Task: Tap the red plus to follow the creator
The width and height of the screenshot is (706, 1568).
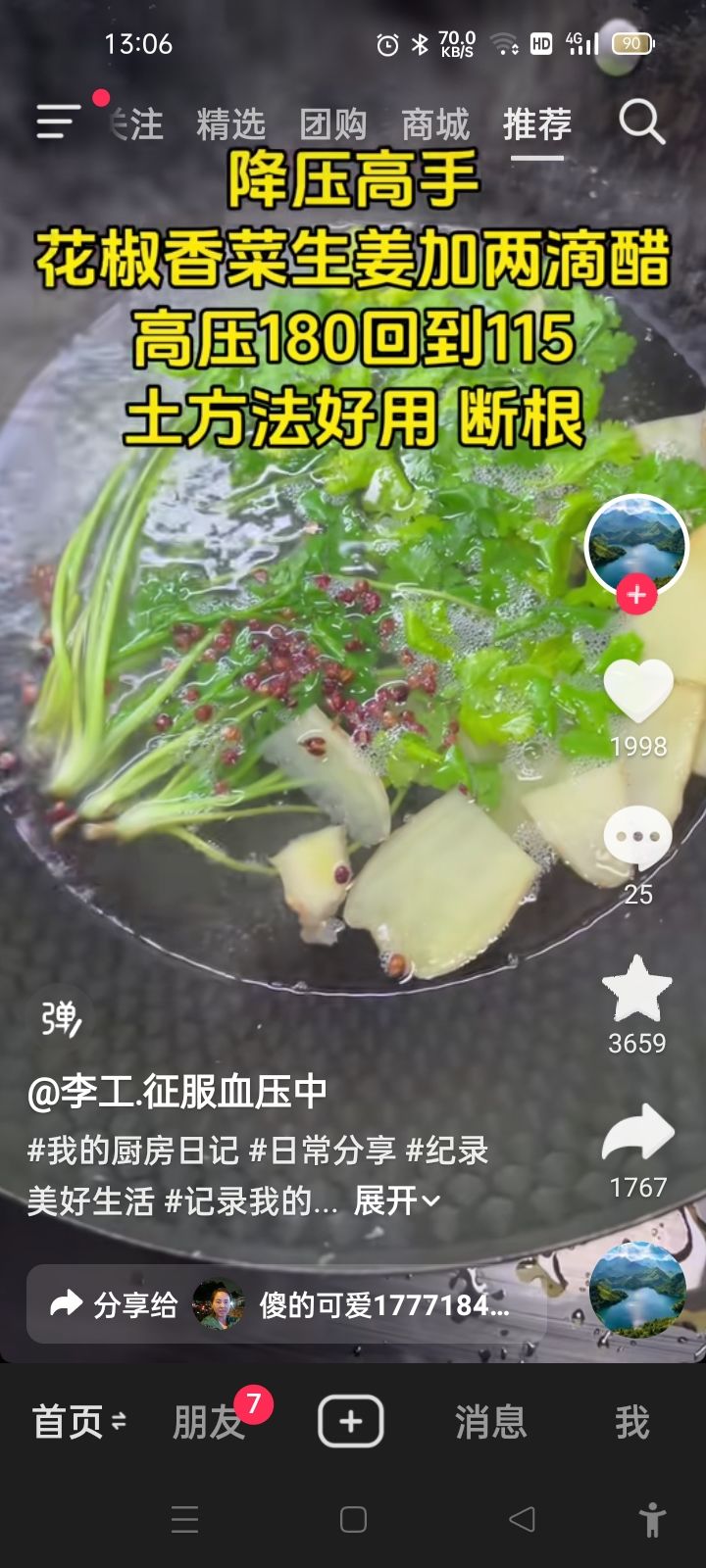Action: [x=638, y=593]
